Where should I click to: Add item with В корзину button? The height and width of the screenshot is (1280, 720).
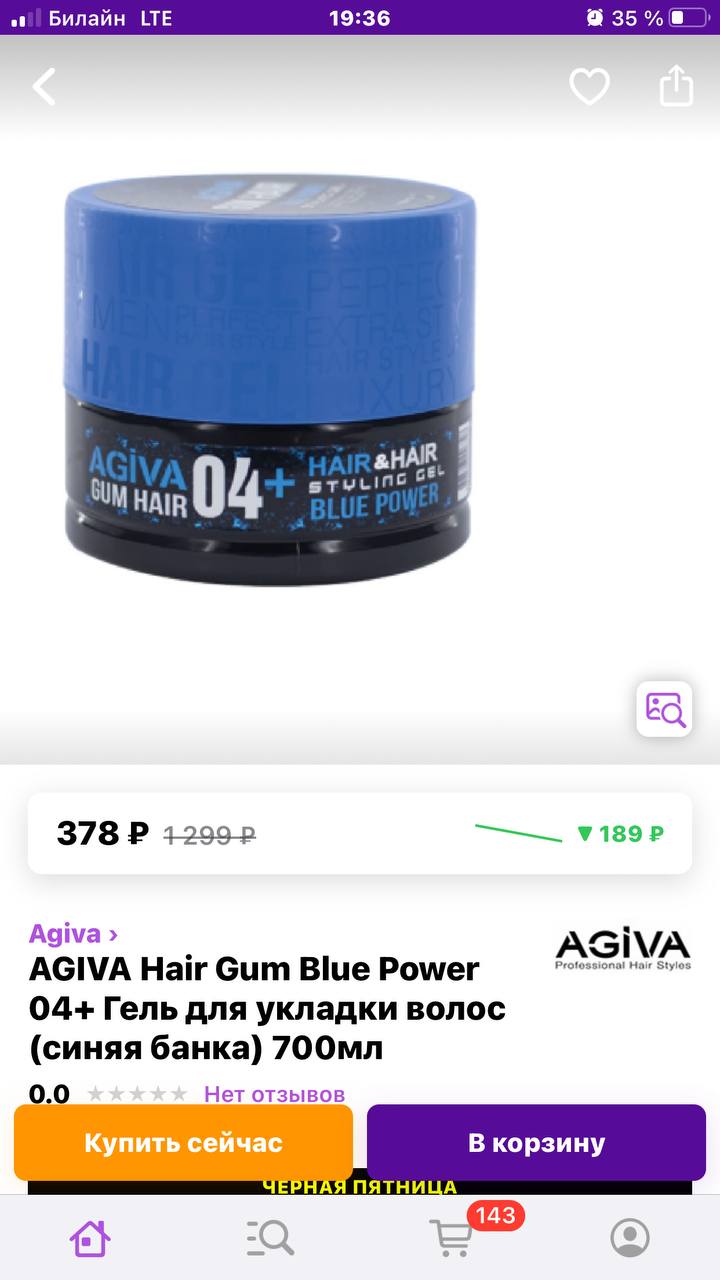point(536,1142)
